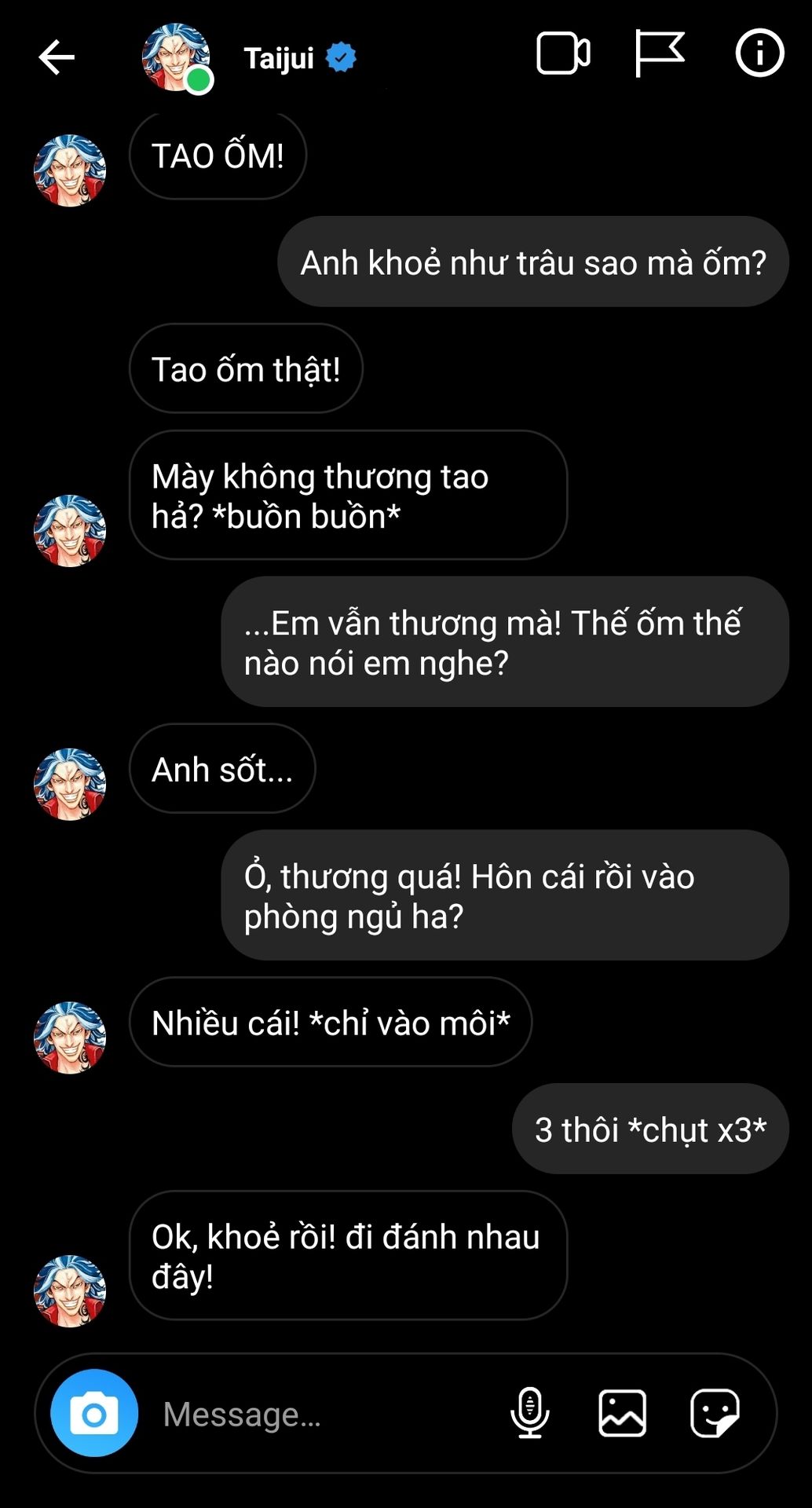
Task: Focus the Message text field
Action: click(314, 1415)
